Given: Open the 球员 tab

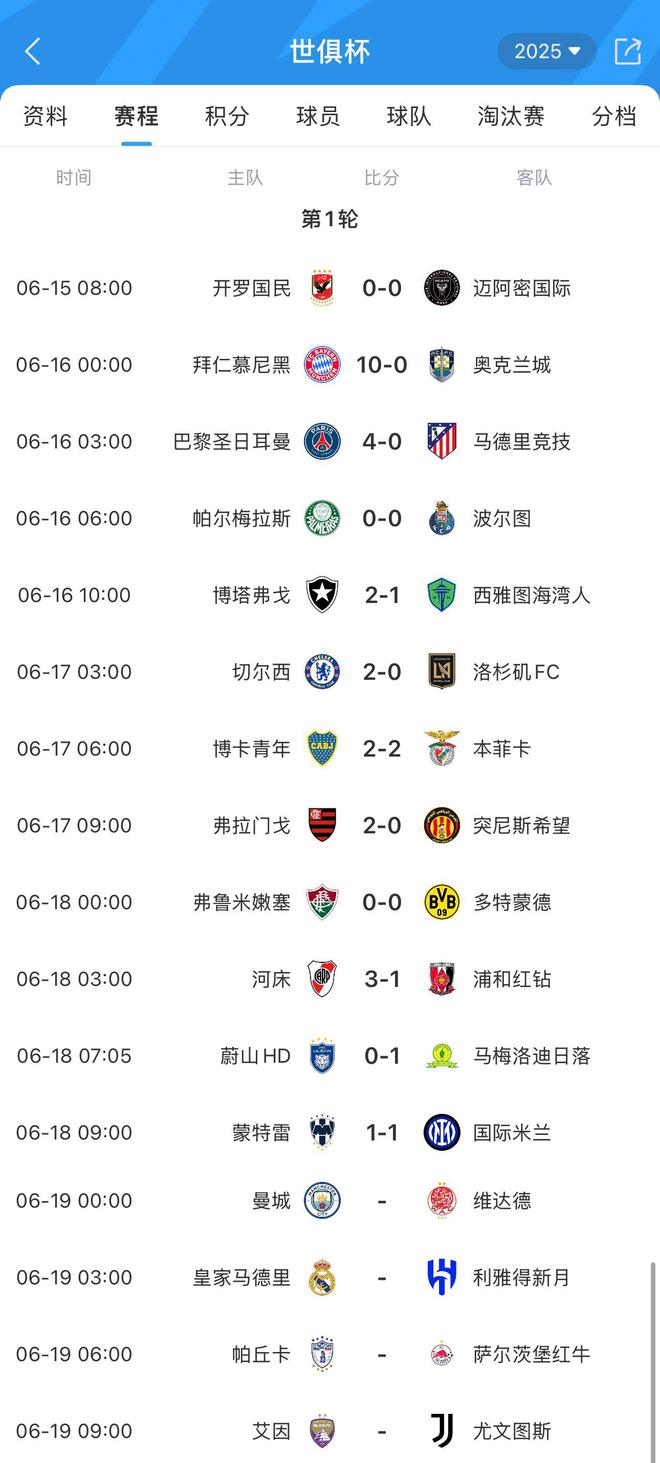Looking at the screenshot, I should coord(318,116).
